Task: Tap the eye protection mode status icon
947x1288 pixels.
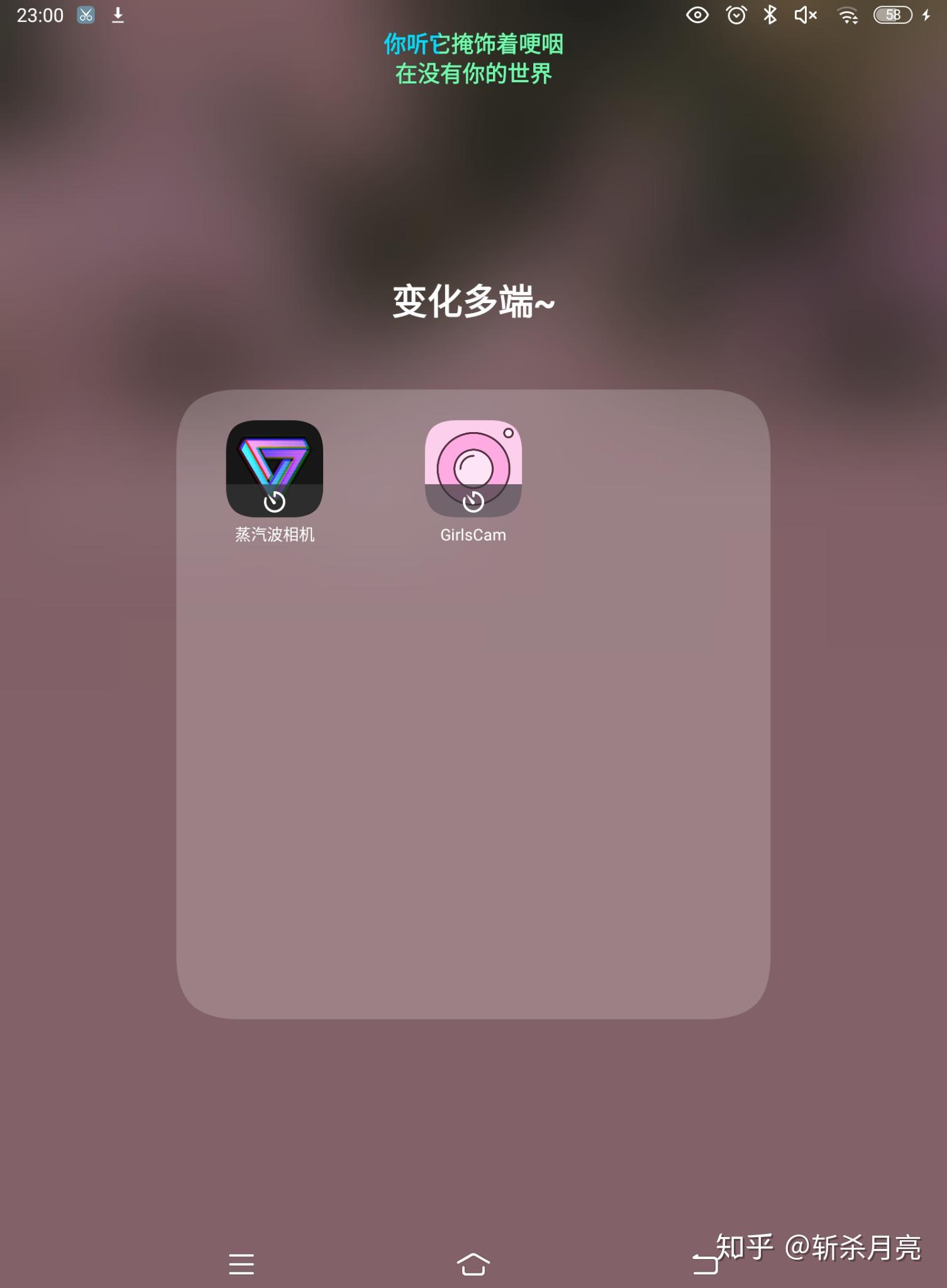Action: 697,14
